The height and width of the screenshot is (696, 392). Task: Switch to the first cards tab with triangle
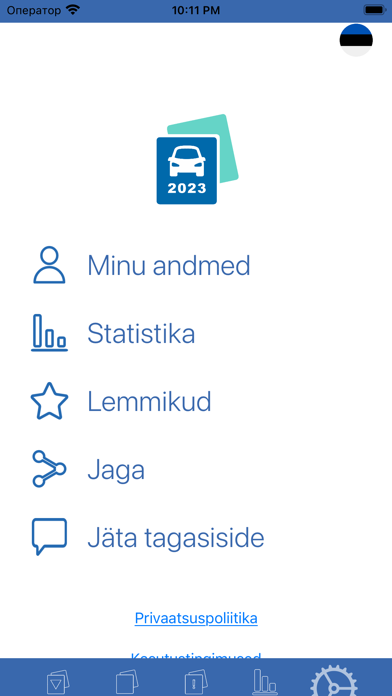[x=58, y=682]
